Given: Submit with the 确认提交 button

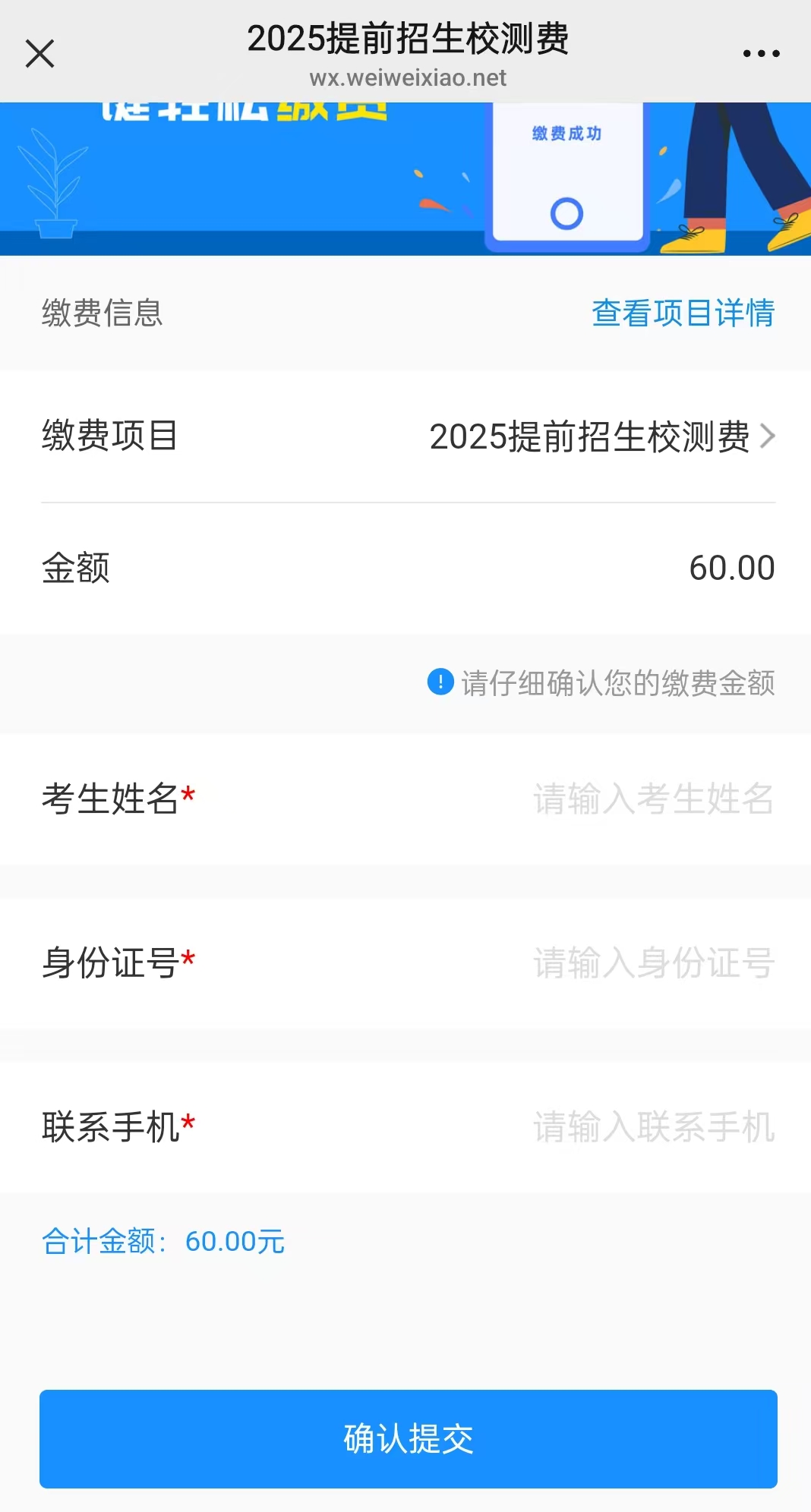Looking at the screenshot, I should coord(409,1438).
